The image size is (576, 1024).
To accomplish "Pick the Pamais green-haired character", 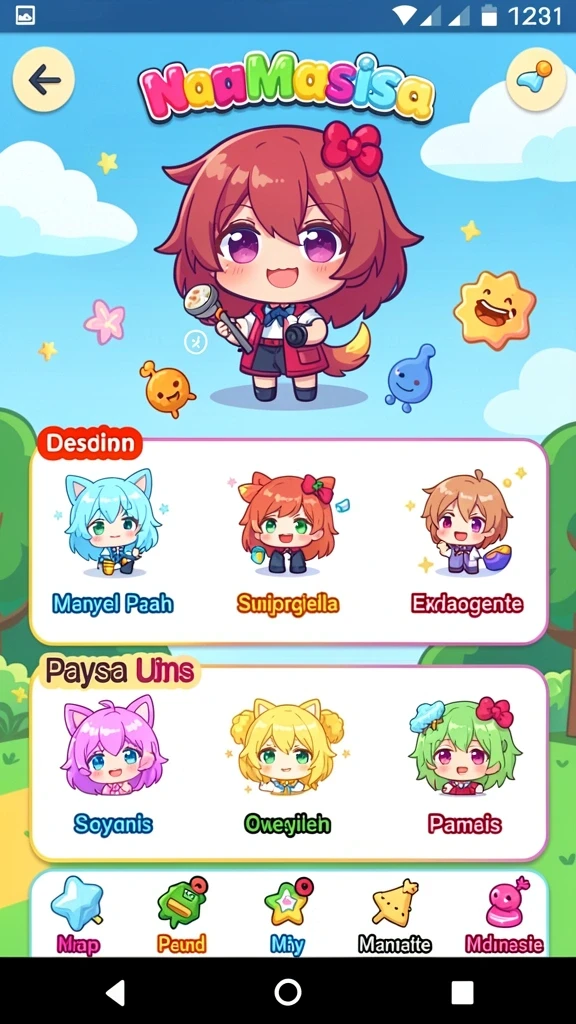I will click(465, 764).
